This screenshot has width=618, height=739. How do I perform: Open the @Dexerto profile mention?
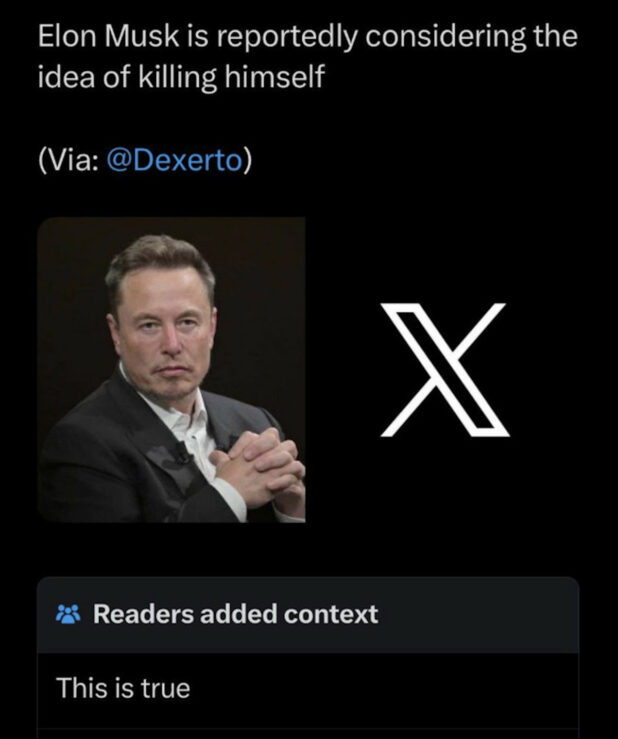pyautogui.click(x=173, y=161)
